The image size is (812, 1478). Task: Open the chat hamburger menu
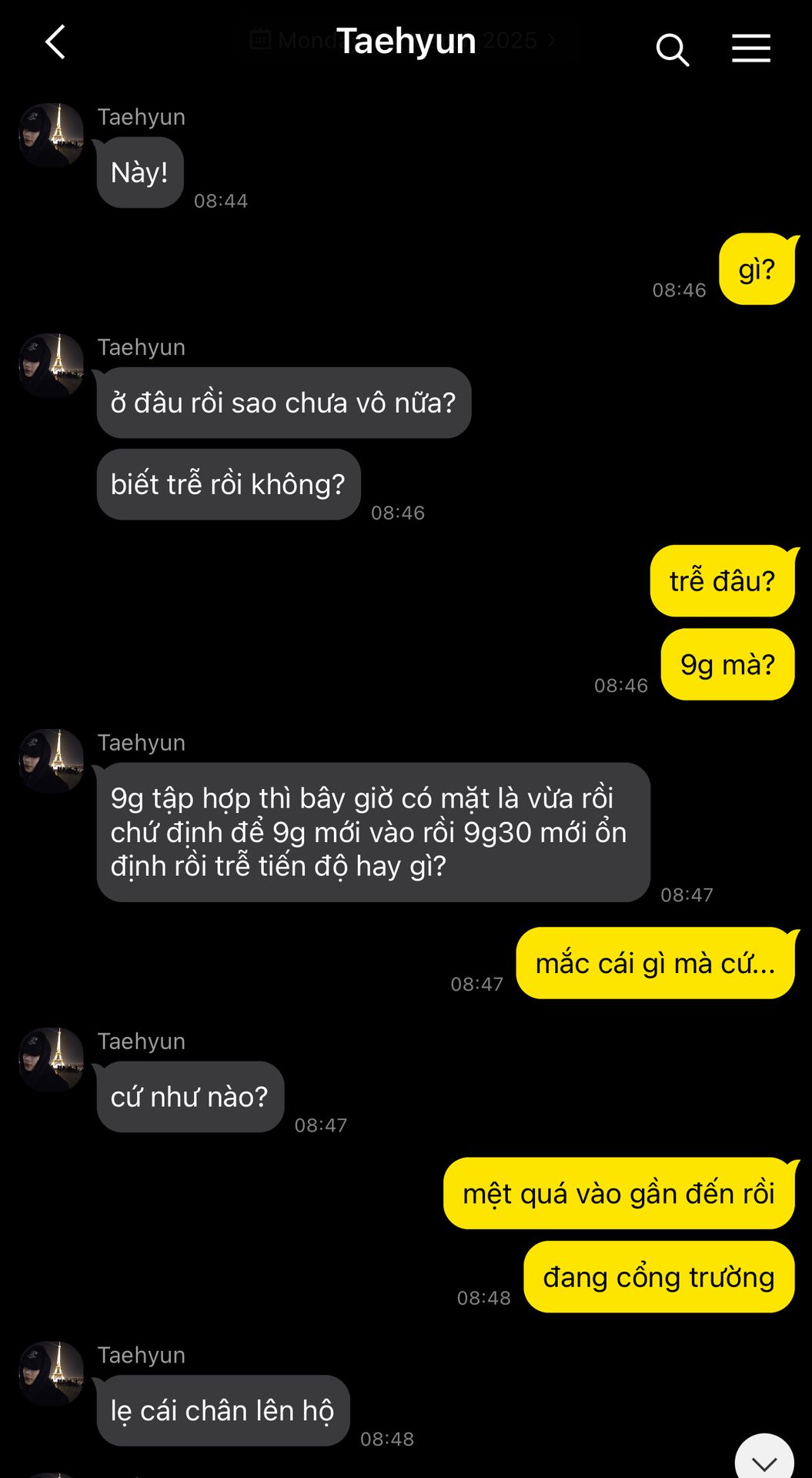pos(750,48)
